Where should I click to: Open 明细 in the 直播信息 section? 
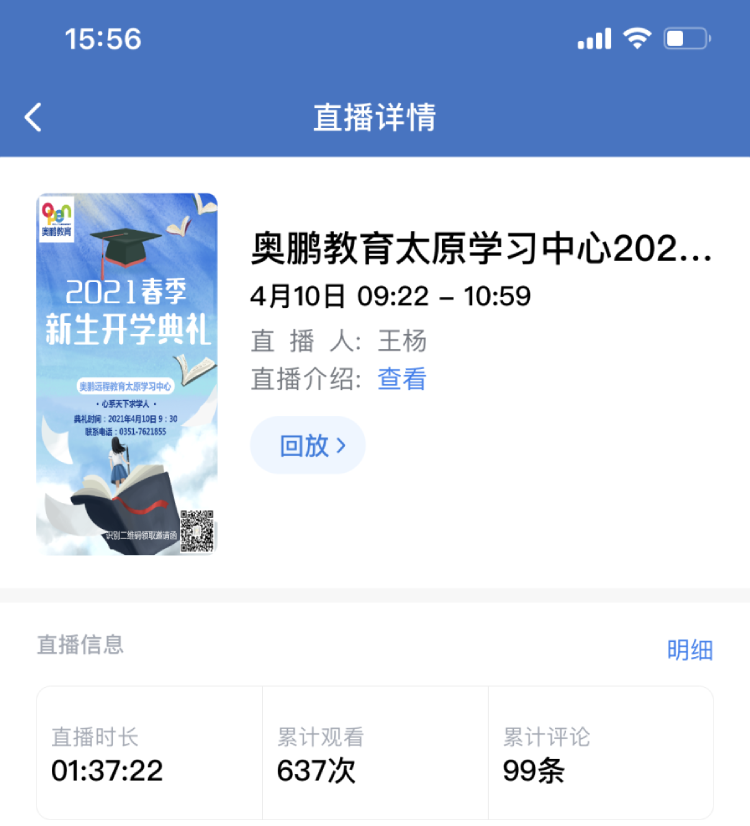click(x=690, y=649)
